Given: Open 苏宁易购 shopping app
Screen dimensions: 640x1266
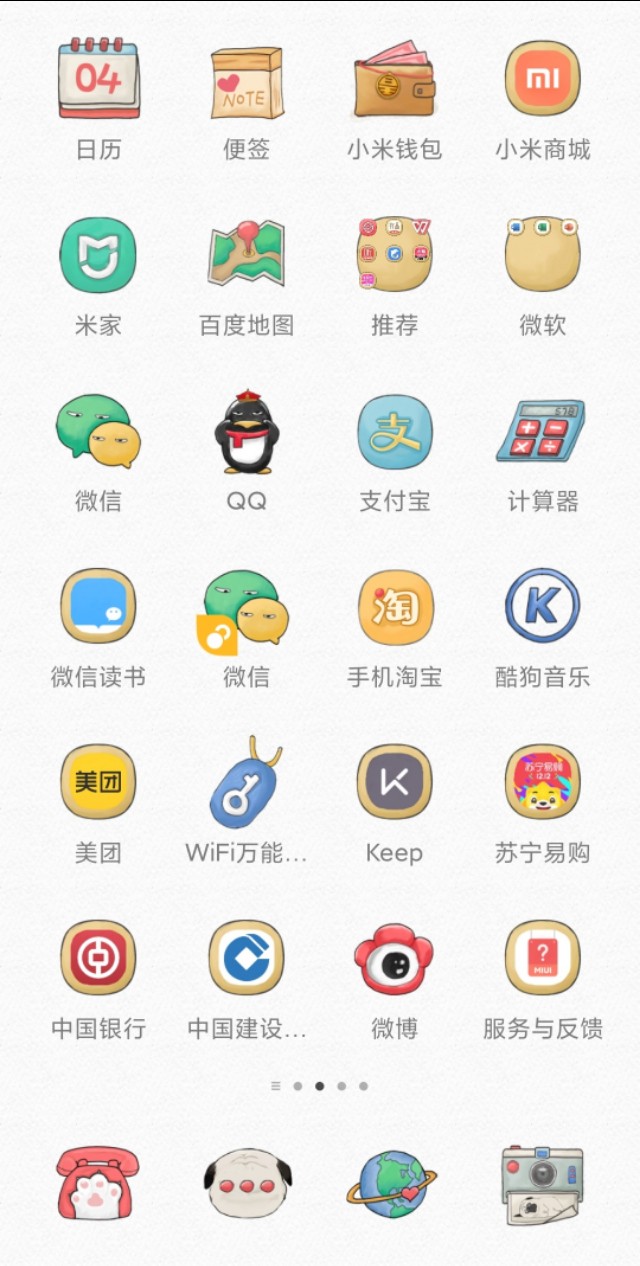Looking at the screenshot, I should (x=542, y=783).
